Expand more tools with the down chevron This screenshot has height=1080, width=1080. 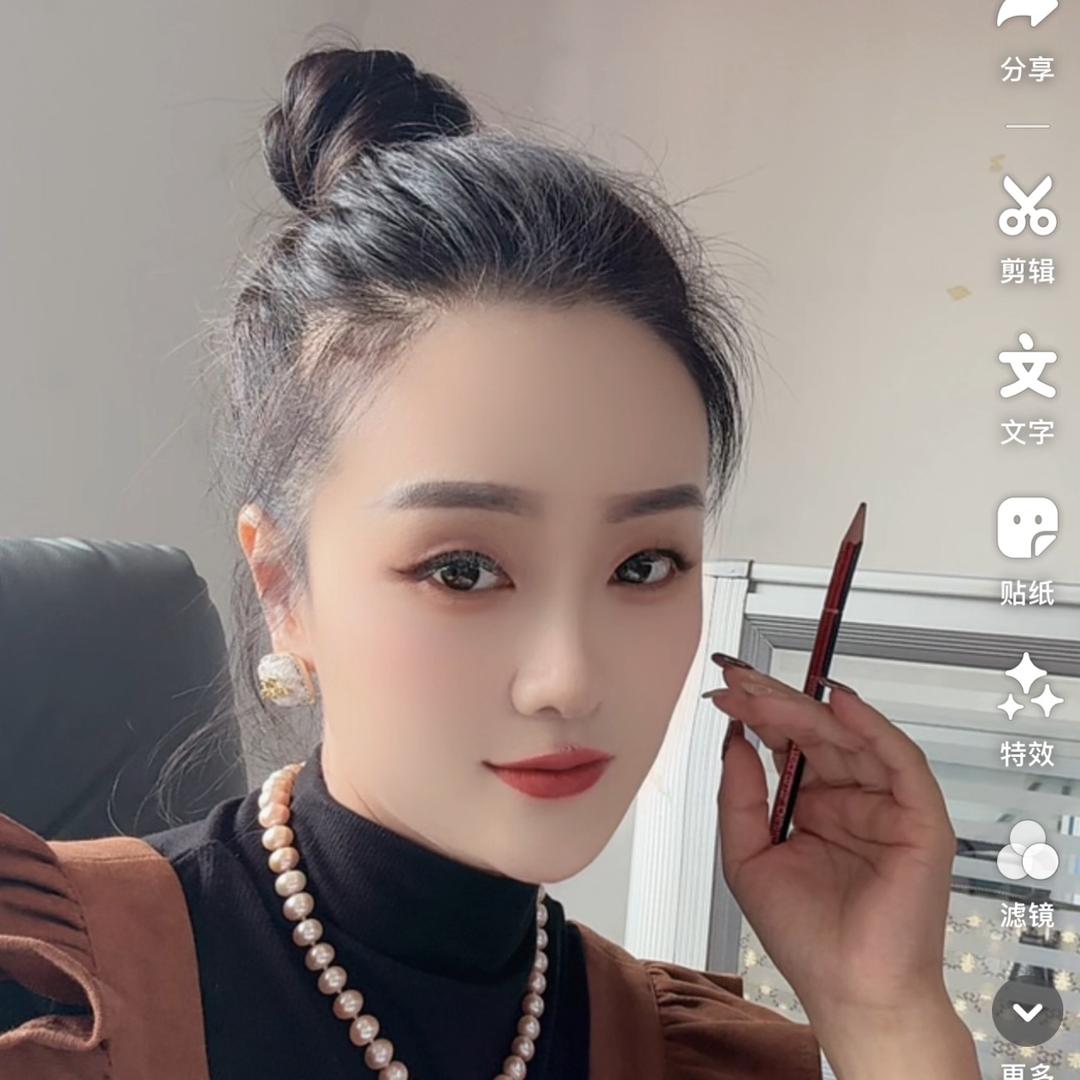click(1027, 1012)
